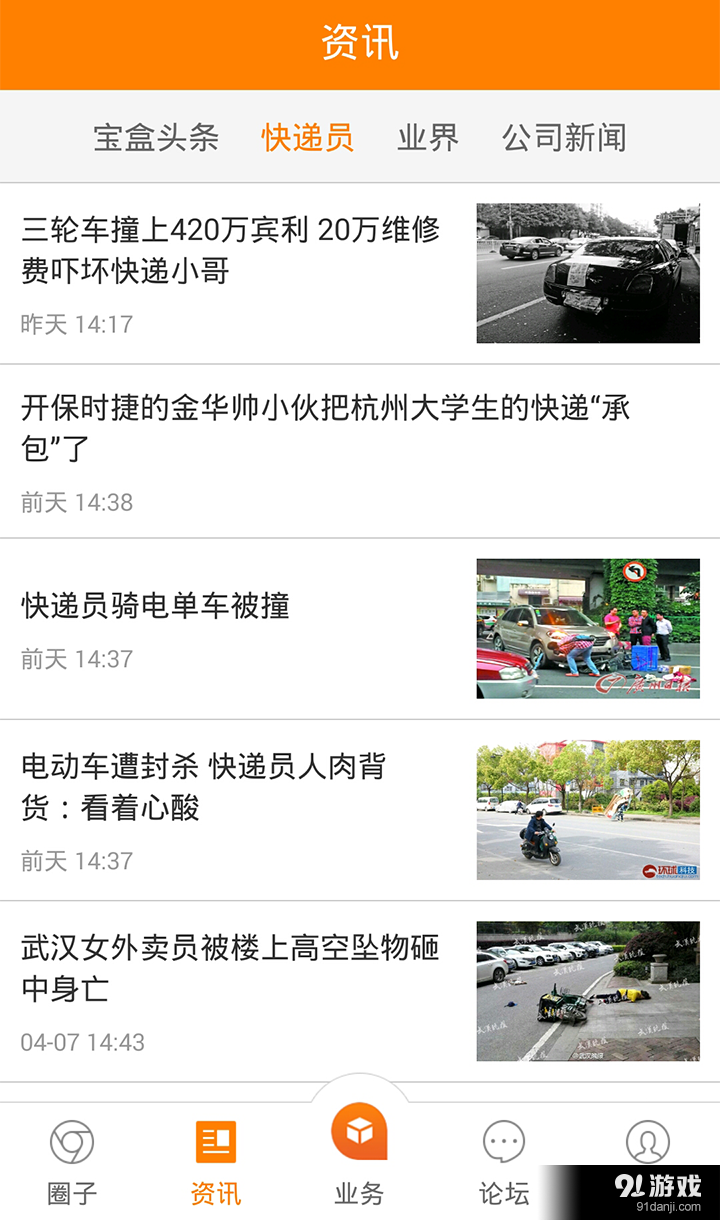Viewport: 720px width, 1220px height.
Task: Switch to the 宝盒头条 tab
Action: point(155,138)
